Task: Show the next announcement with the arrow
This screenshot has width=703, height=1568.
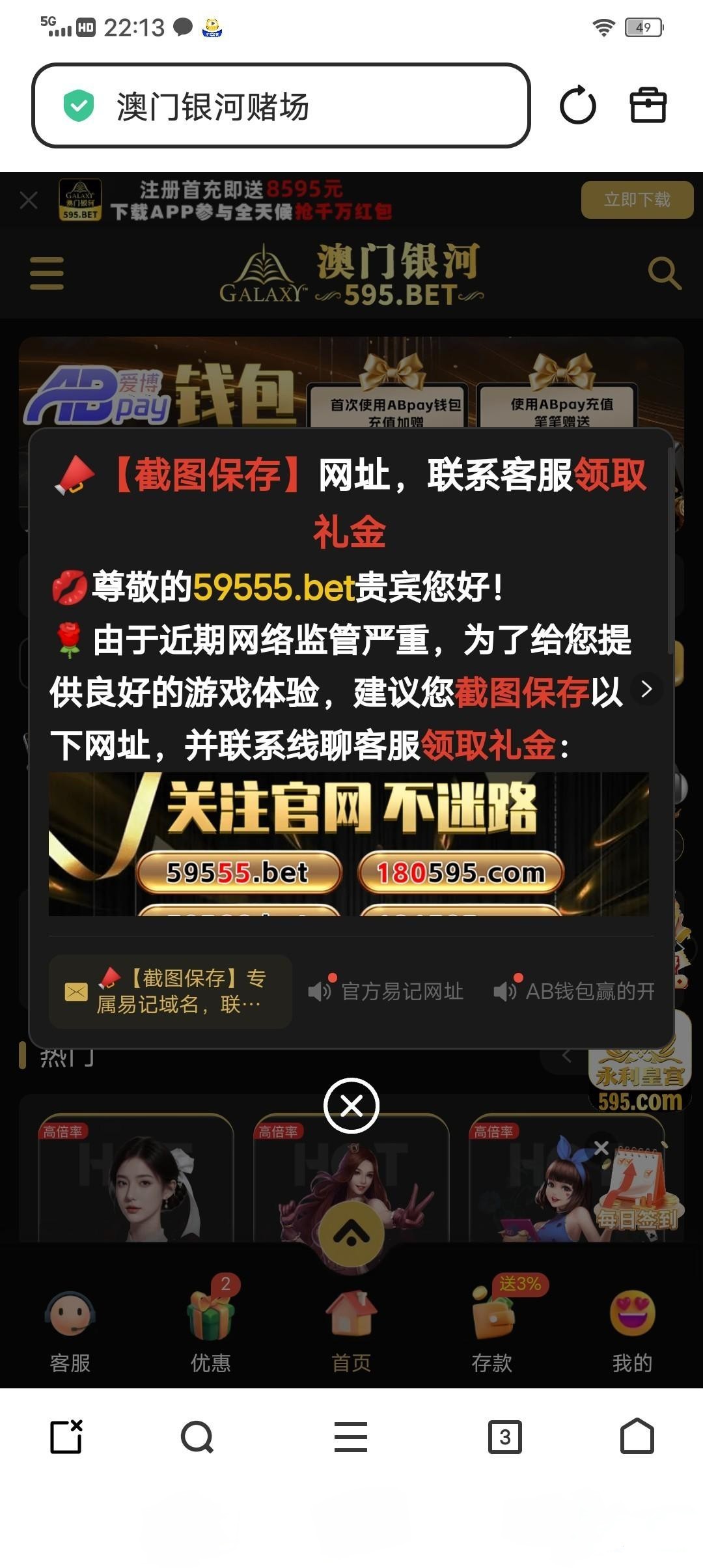Action: click(x=646, y=689)
